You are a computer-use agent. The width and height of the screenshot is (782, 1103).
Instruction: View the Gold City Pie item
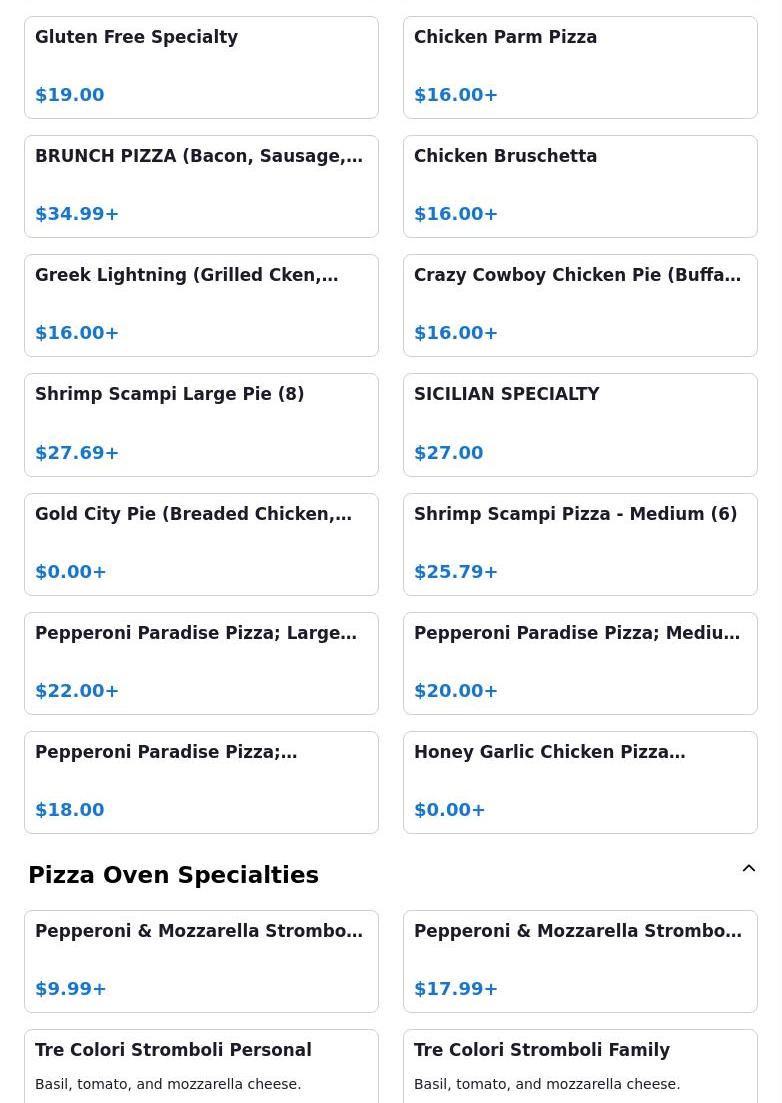tap(201, 544)
